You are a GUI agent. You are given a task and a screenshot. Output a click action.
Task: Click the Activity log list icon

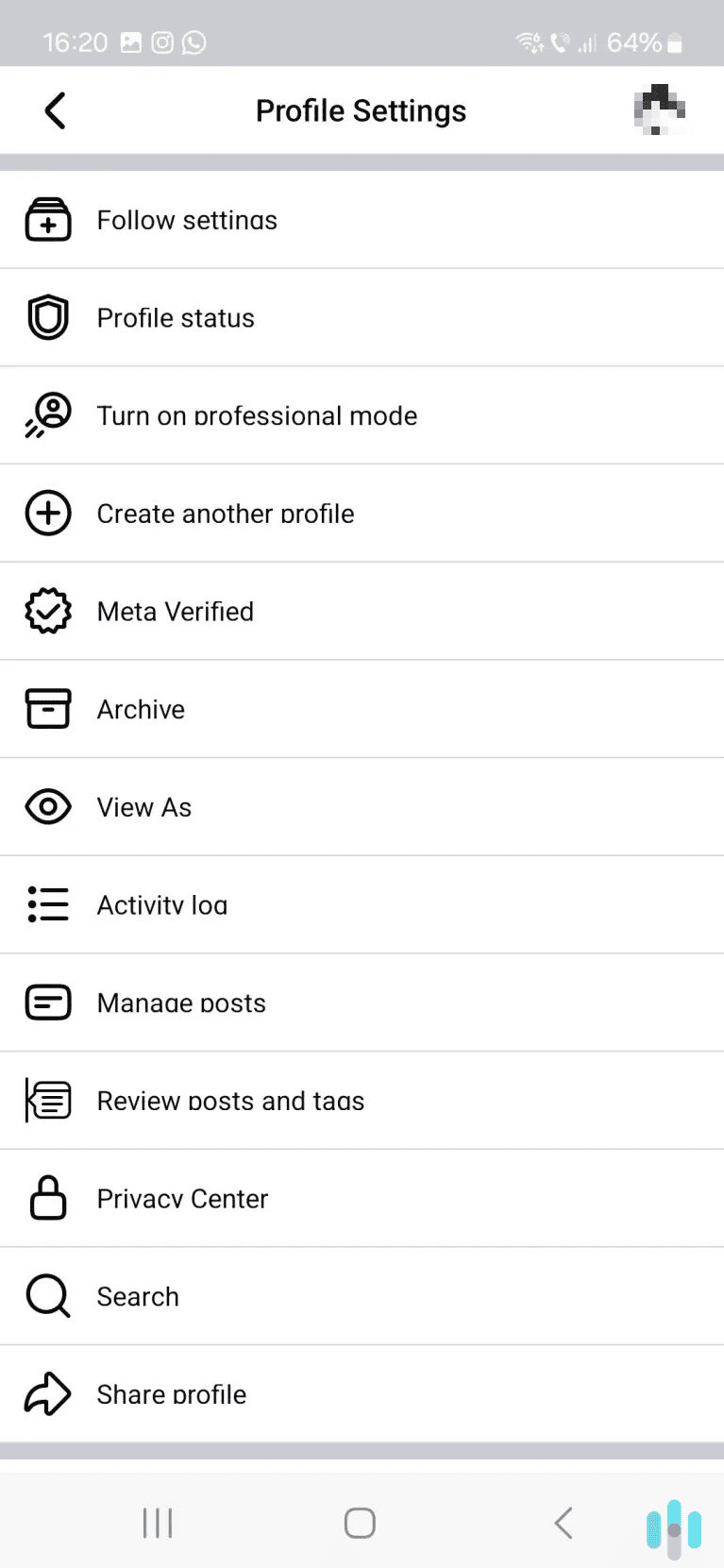[48, 904]
